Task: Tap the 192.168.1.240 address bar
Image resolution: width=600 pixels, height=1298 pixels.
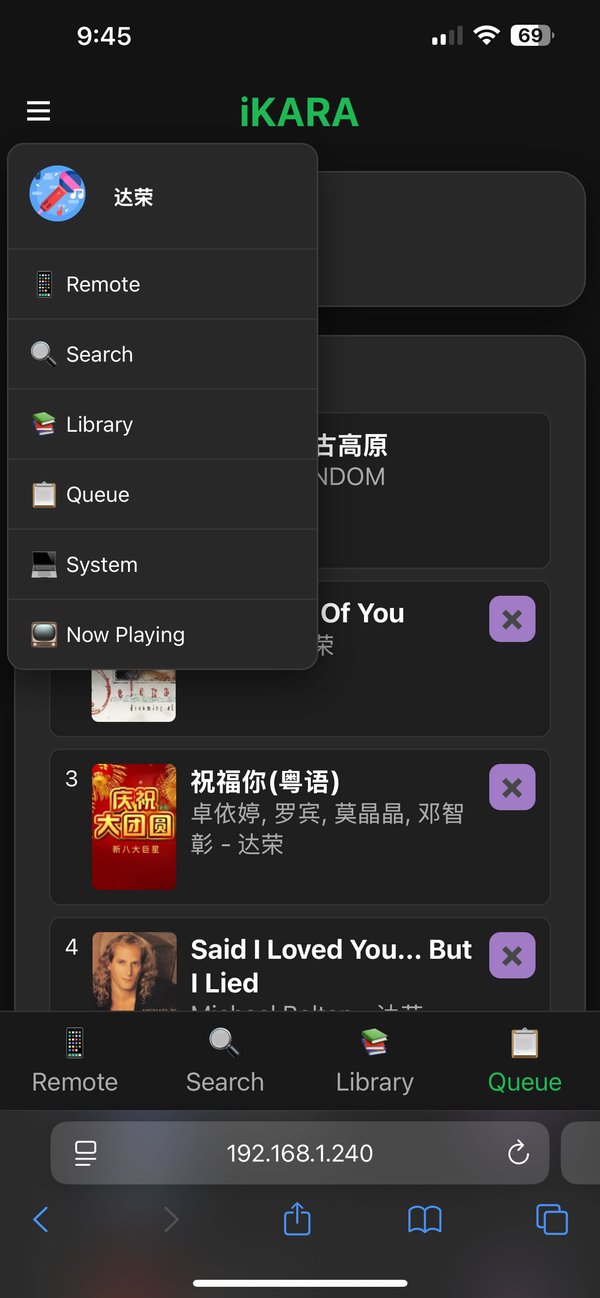Action: (x=300, y=1153)
